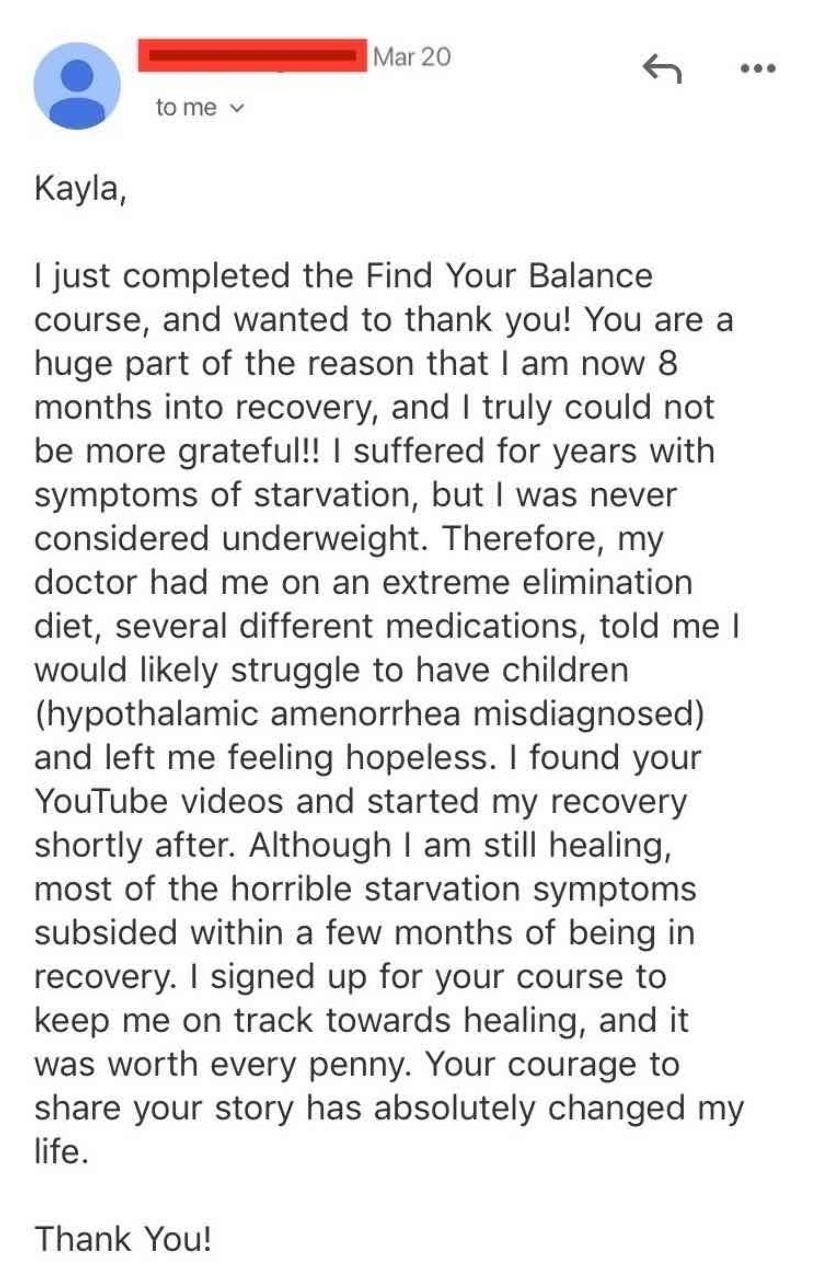Open the sender's profile avatar
819x1280 pixels.
(x=77, y=85)
